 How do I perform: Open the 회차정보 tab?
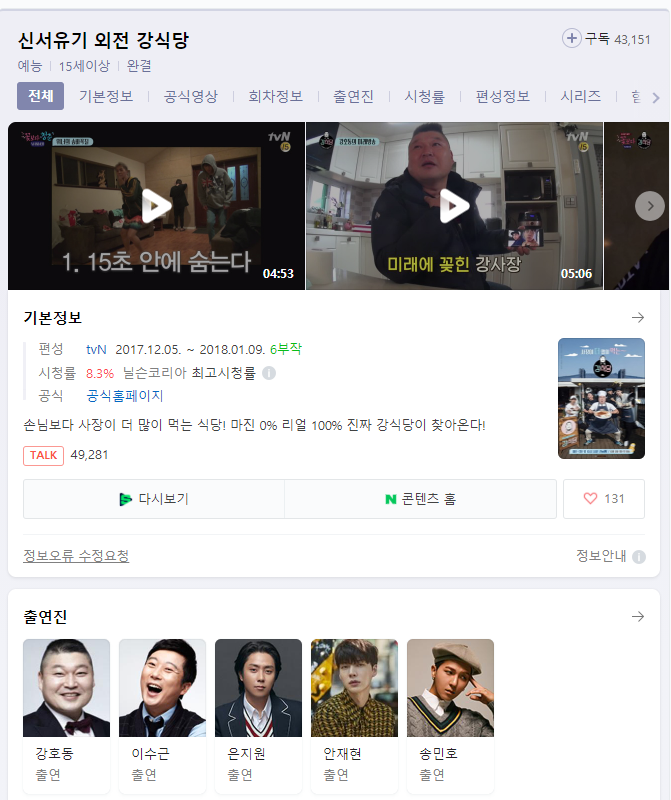coord(275,97)
